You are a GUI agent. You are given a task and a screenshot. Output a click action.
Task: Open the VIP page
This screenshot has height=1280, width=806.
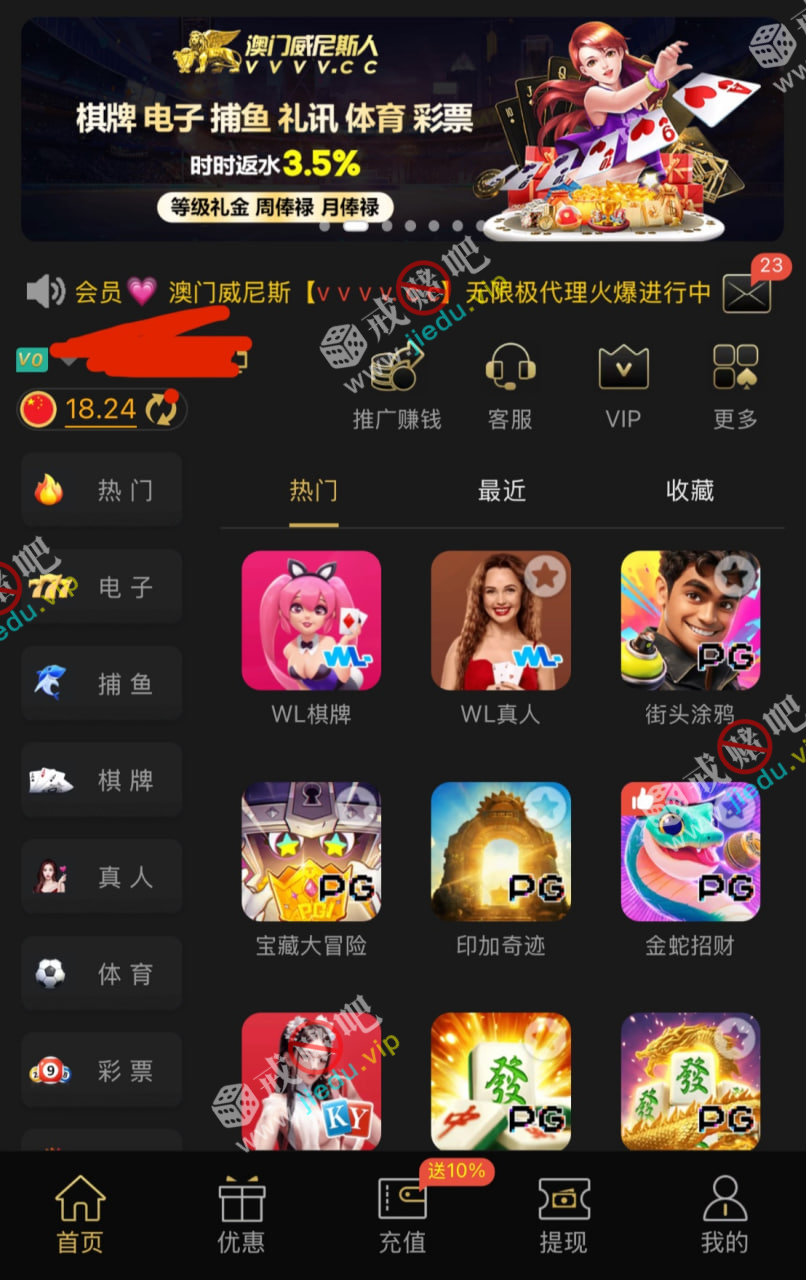tap(623, 385)
